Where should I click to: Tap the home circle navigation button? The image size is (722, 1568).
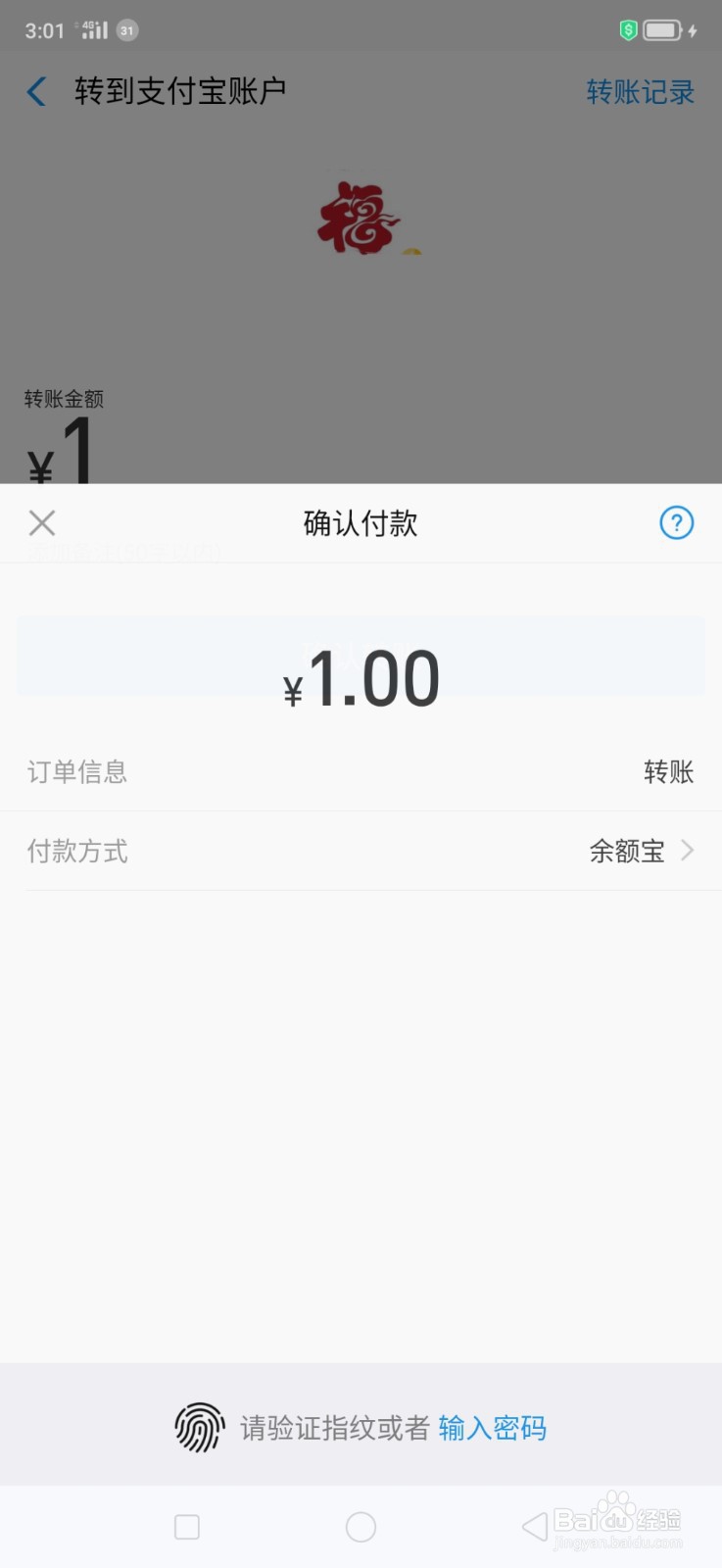(x=361, y=1527)
